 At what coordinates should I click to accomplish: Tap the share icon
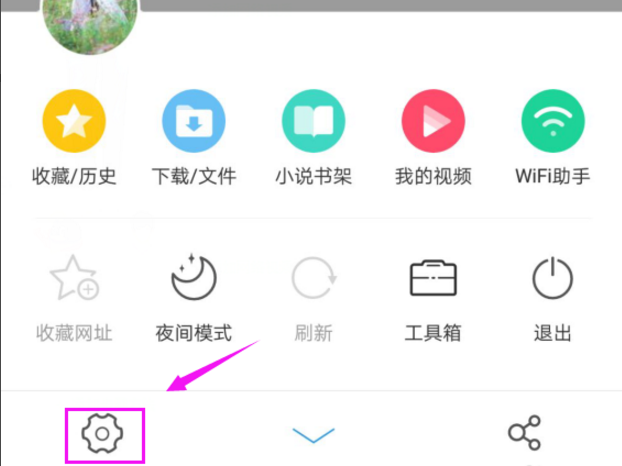point(524,432)
